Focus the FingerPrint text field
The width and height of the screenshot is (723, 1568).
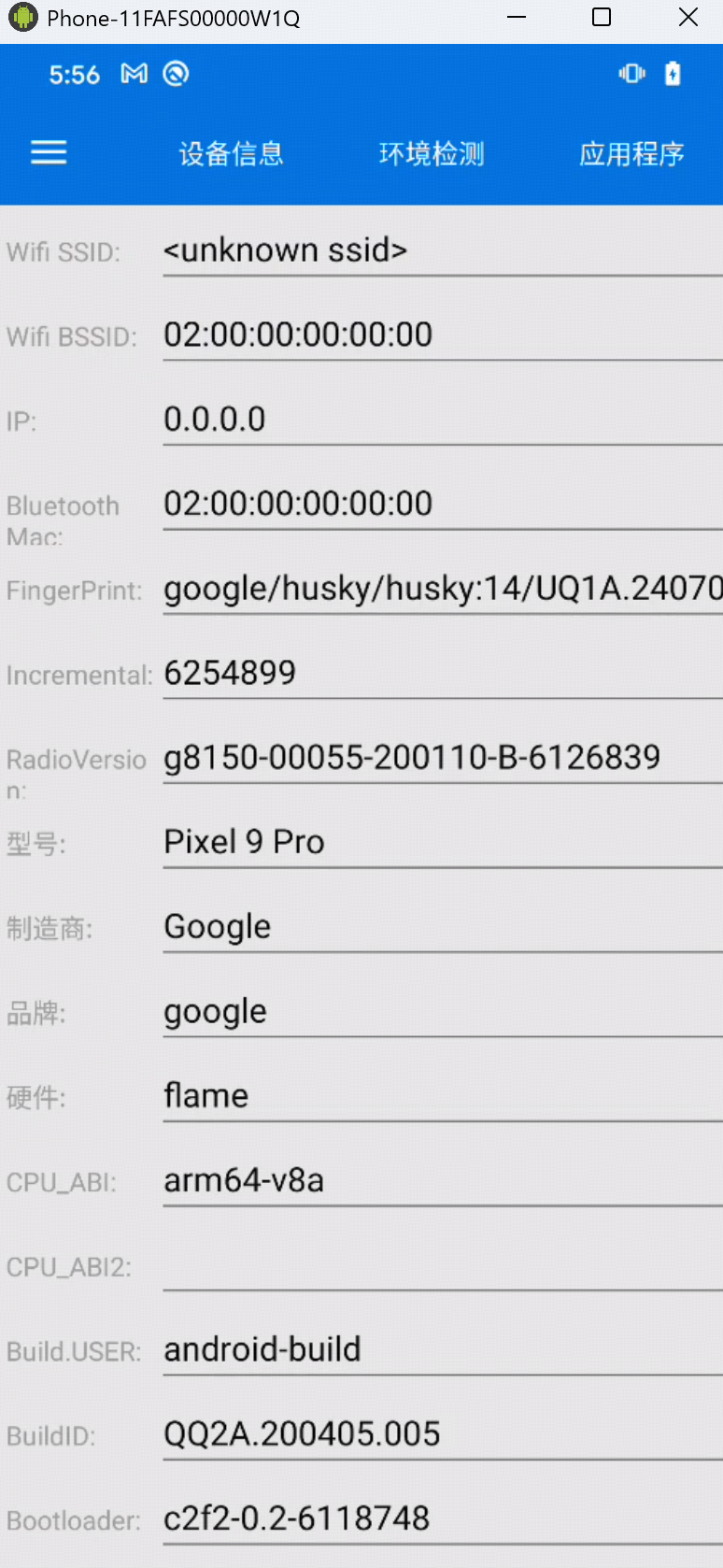pos(442,589)
